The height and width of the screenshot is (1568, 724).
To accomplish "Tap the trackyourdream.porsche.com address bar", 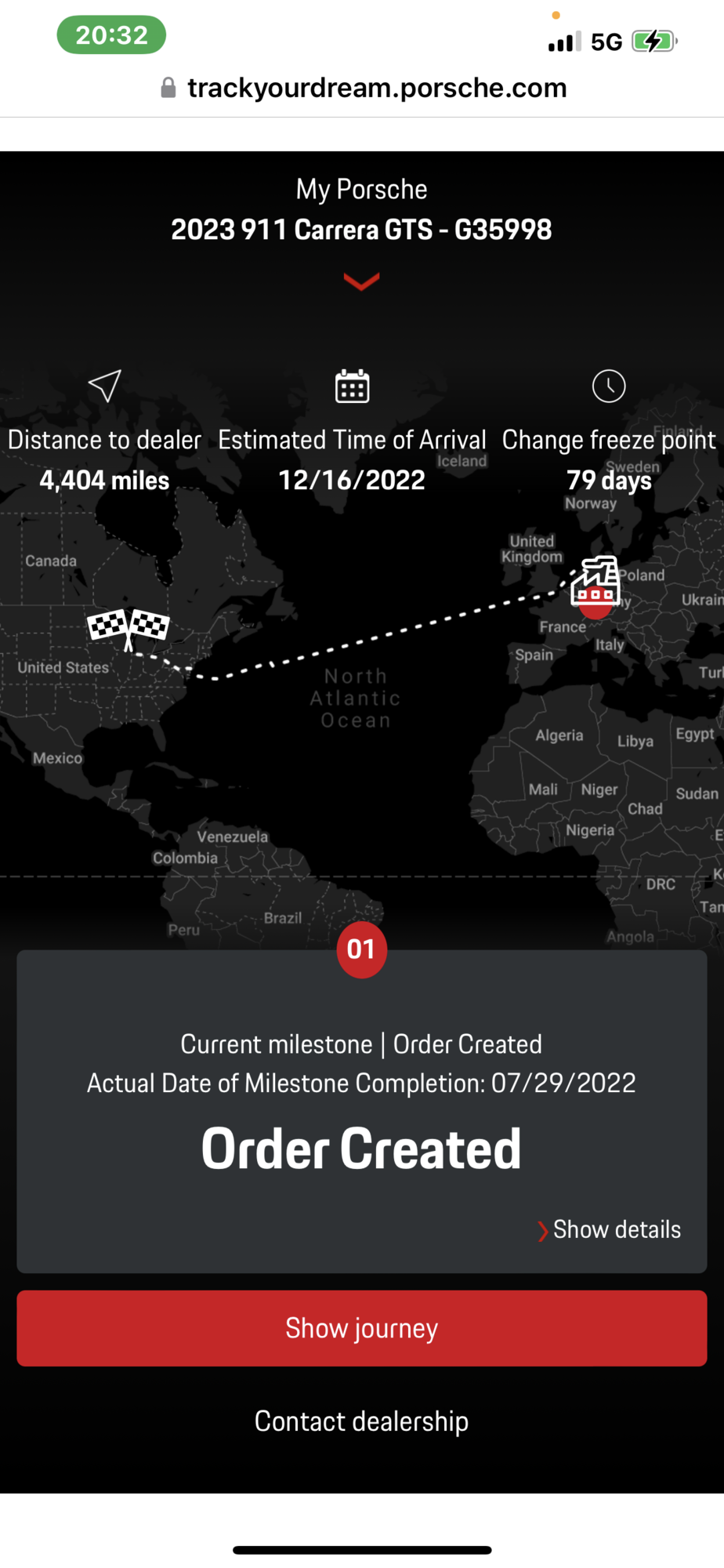I will coord(363,88).
